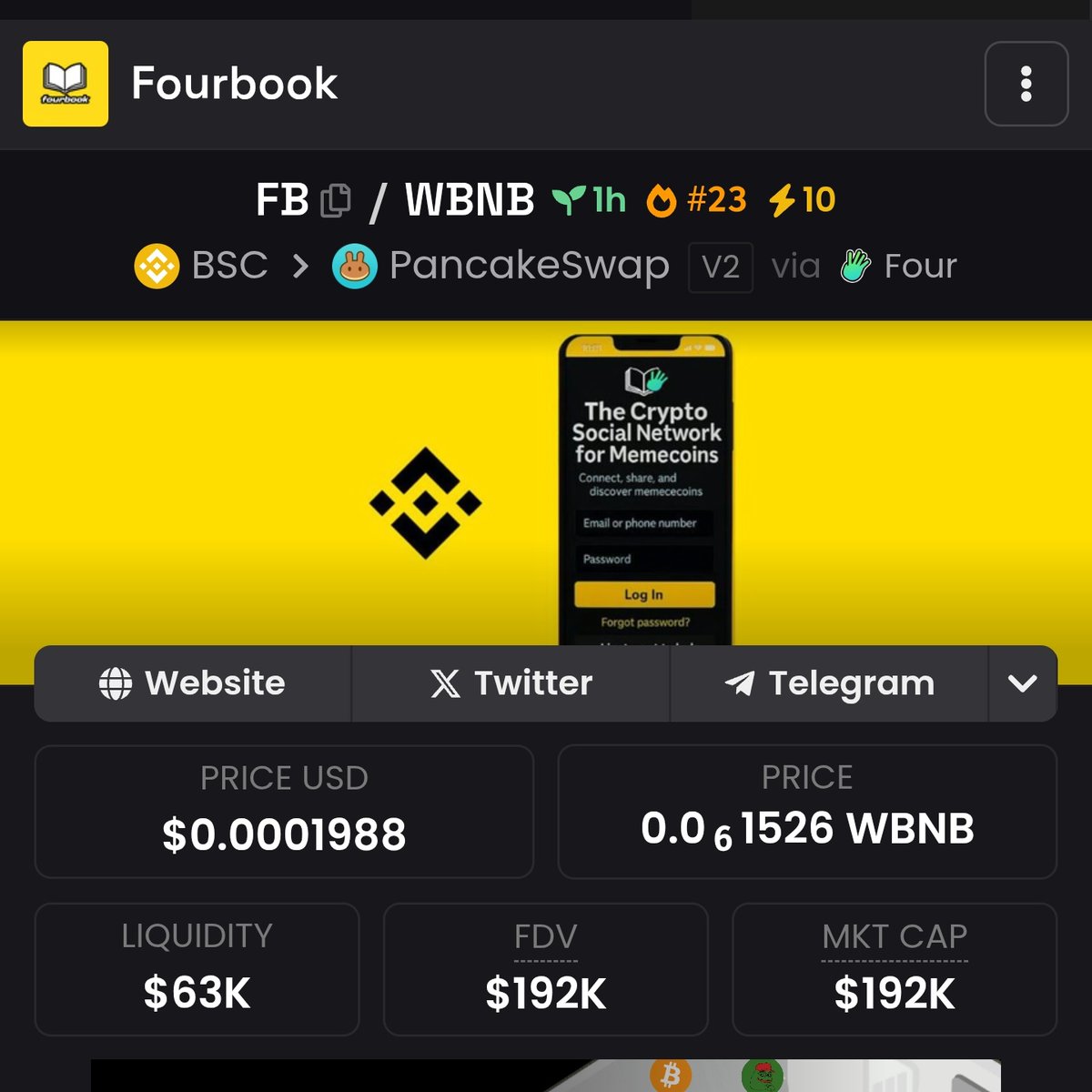This screenshot has height=1092, width=1092.
Task: Open the project's Twitter page
Action: coord(511,683)
